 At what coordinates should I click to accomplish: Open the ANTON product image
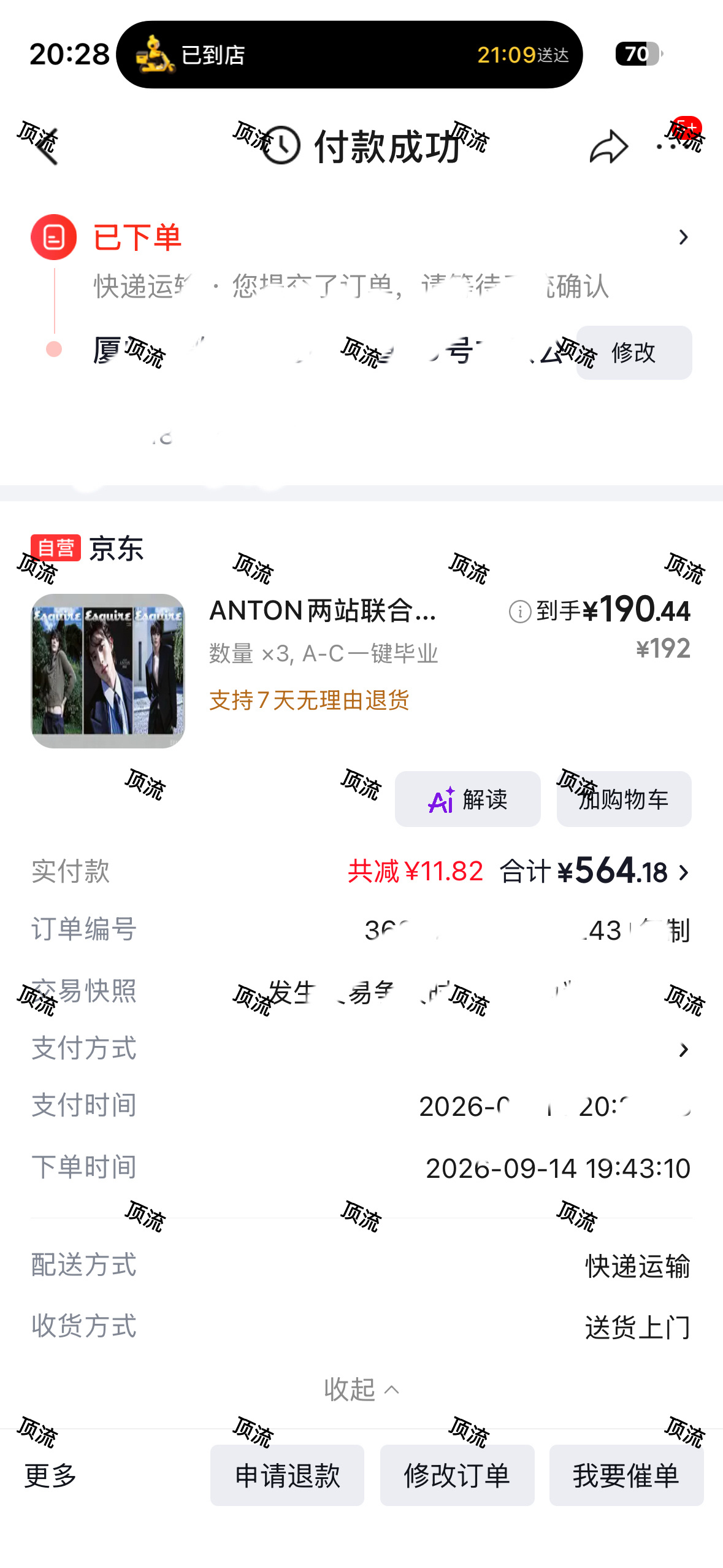(108, 671)
